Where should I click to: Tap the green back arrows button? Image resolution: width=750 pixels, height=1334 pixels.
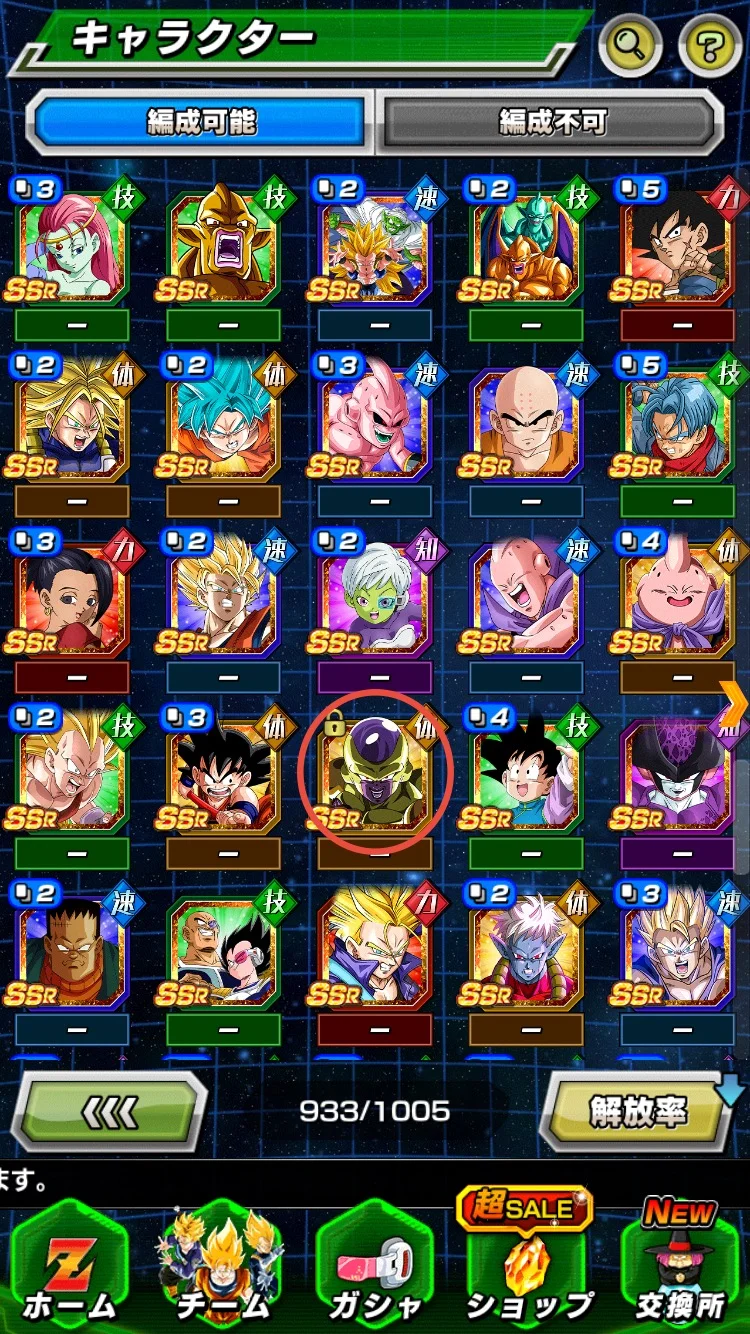pyautogui.click(x=108, y=1112)
